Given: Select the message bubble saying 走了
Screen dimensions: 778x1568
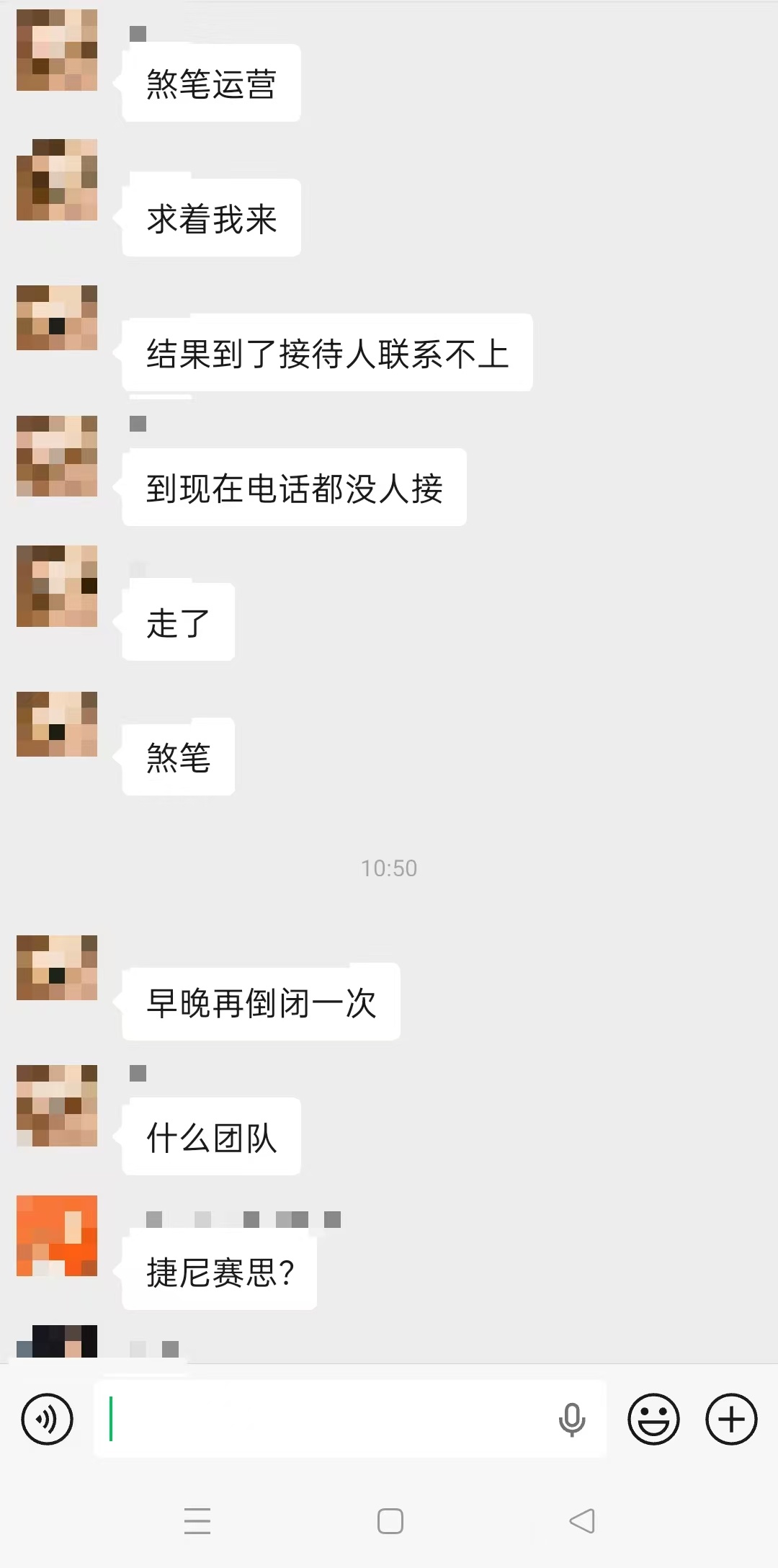Looking at the screenshot, I should coord(177,621).
